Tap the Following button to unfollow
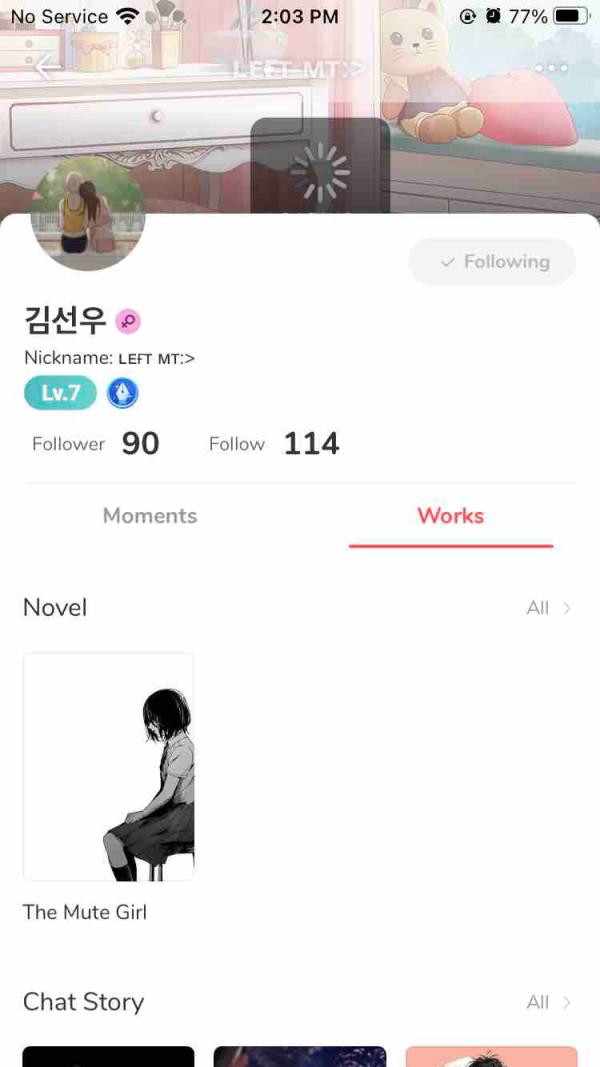 coord(492,262)
